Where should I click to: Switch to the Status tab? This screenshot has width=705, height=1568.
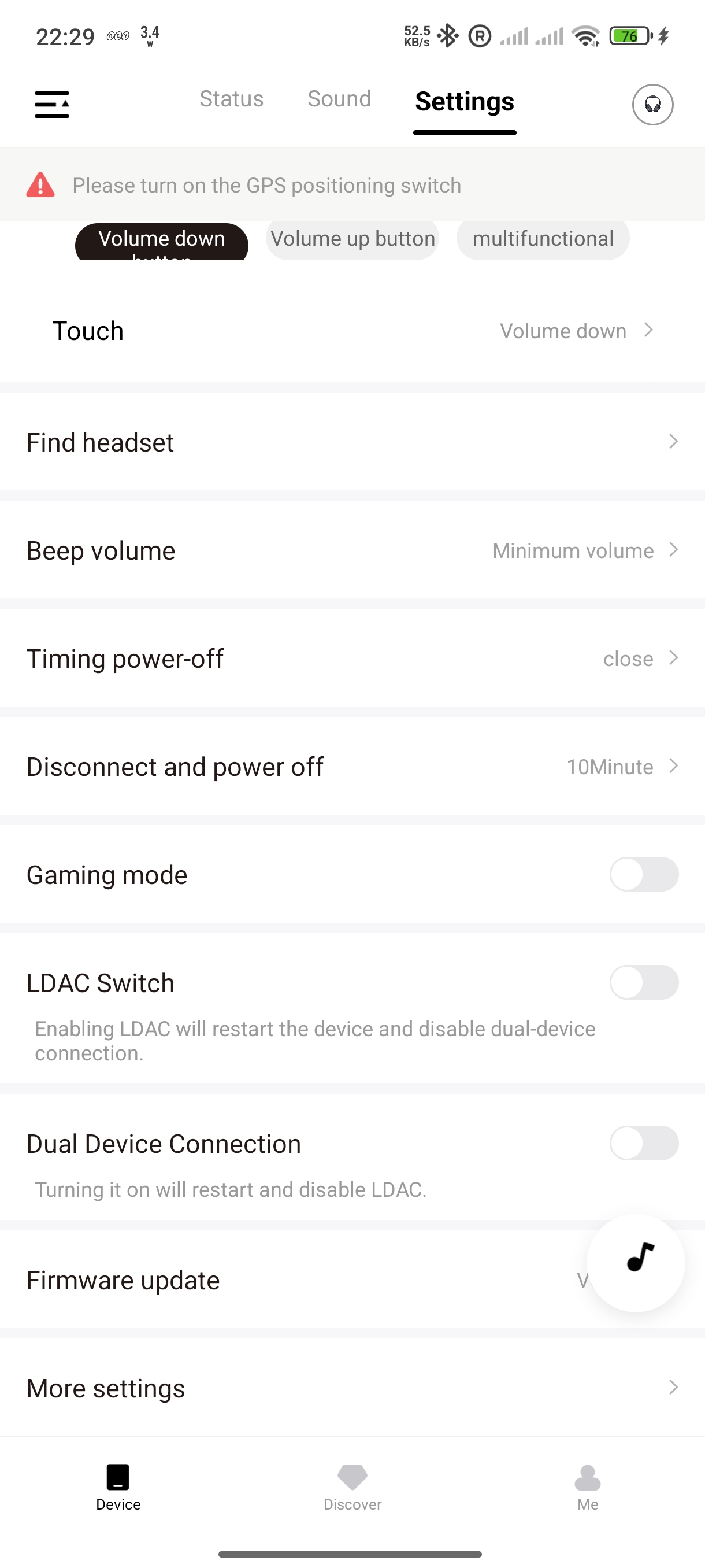[x=231, y=99]
